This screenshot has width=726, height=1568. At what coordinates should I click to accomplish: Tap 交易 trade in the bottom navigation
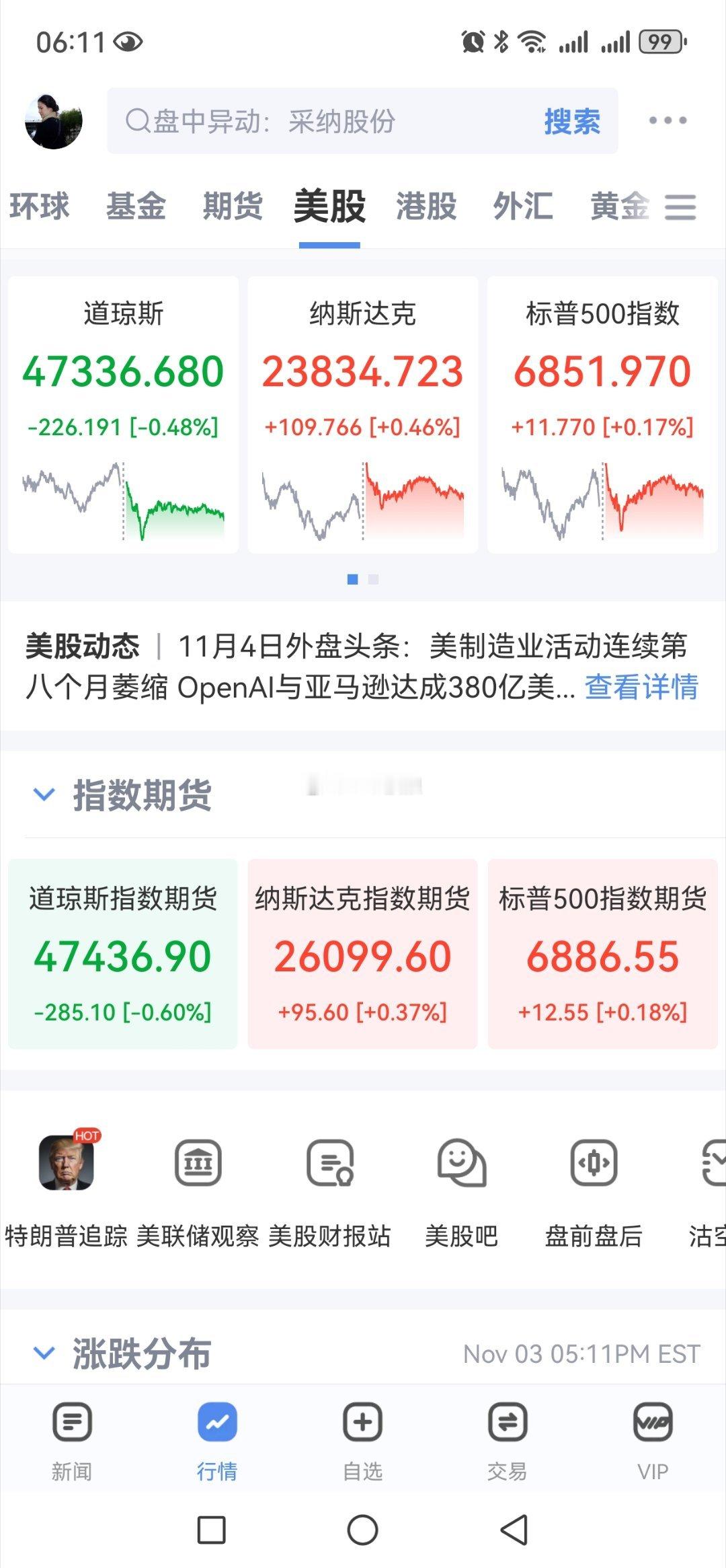[x=508, y=1443]
